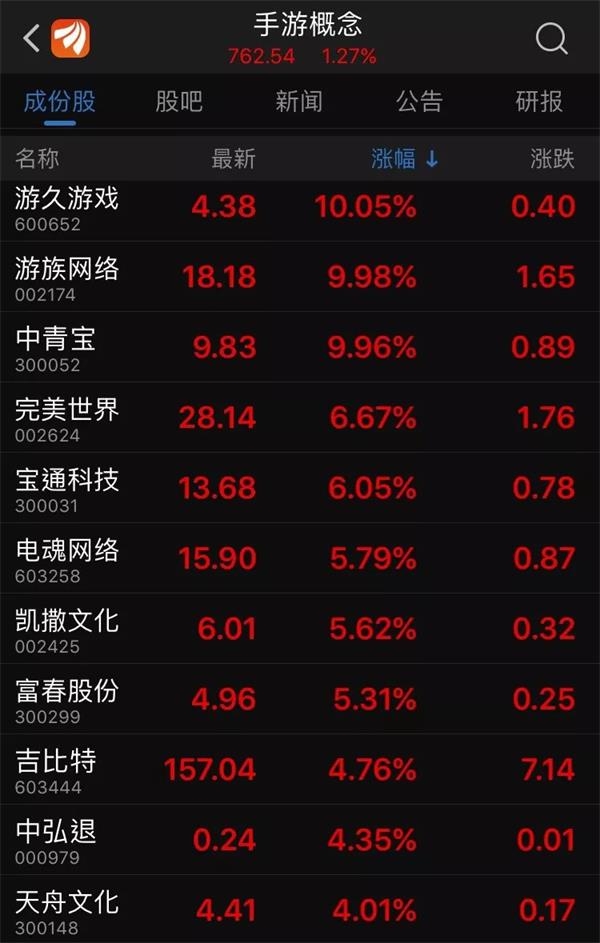Switch to the 股吧 tab
This screenshot has width=600, height=943.
179,102
